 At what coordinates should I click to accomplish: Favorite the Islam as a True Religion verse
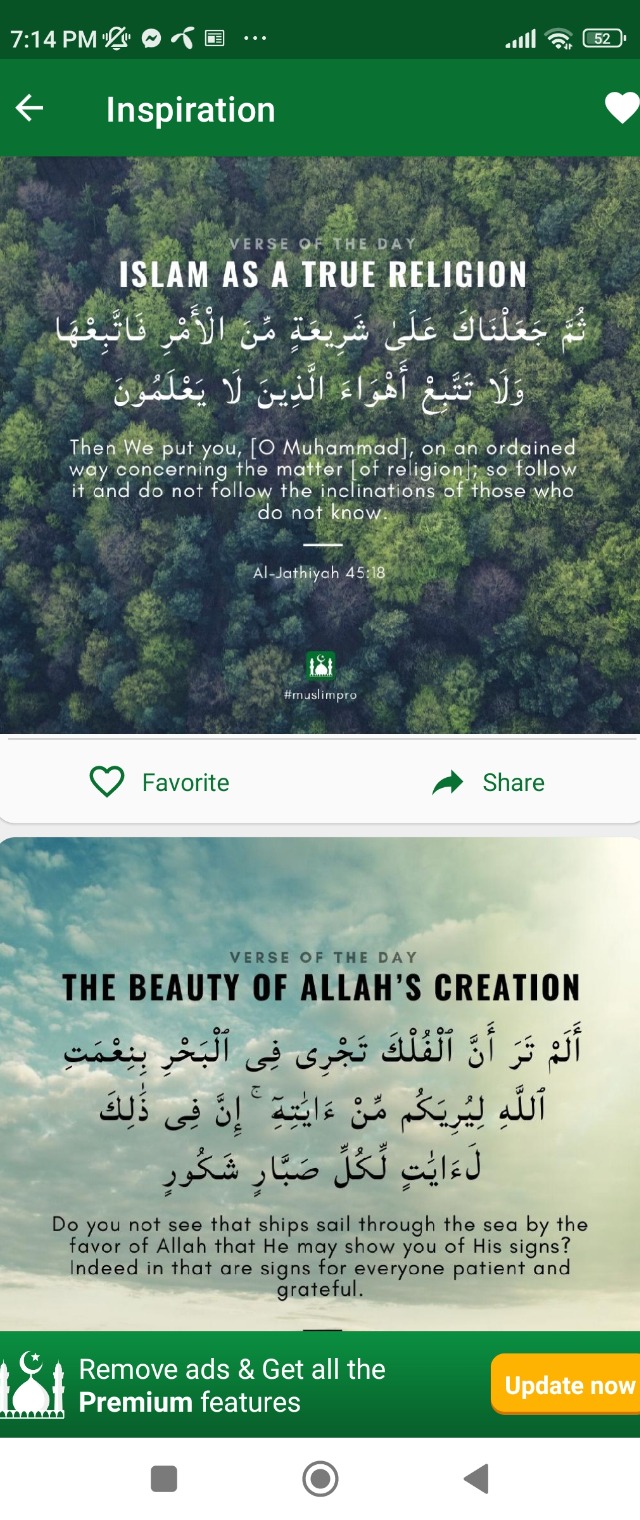(x=160, y=782)
